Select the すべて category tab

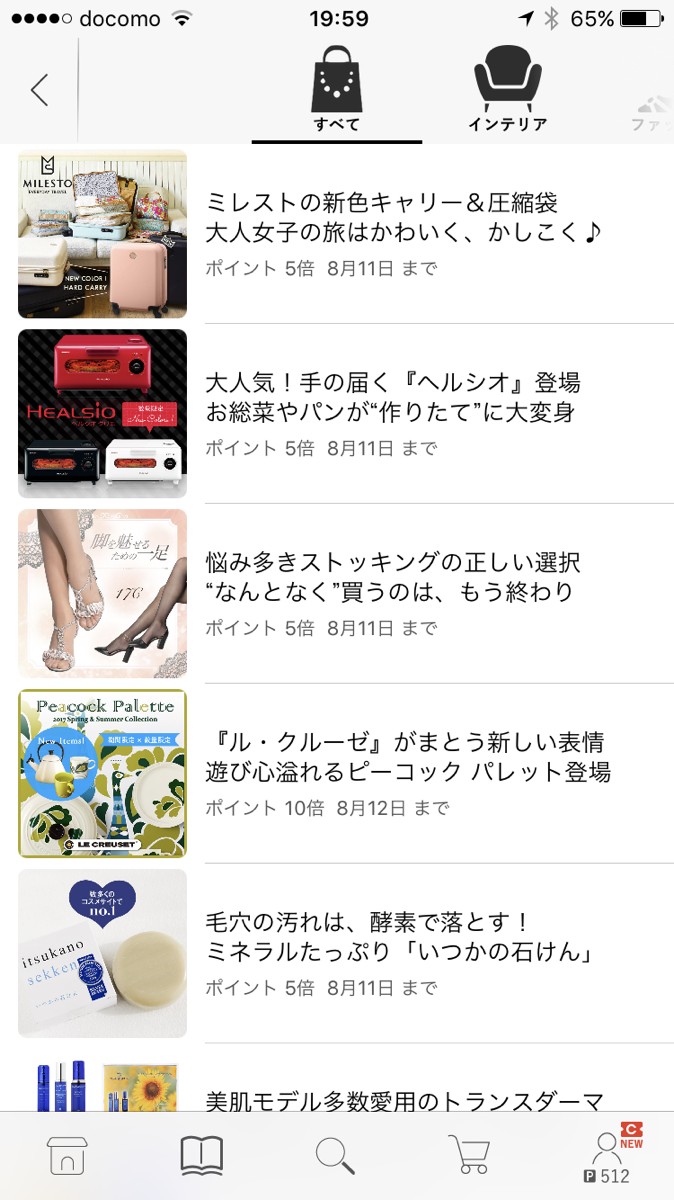[337, 90]
